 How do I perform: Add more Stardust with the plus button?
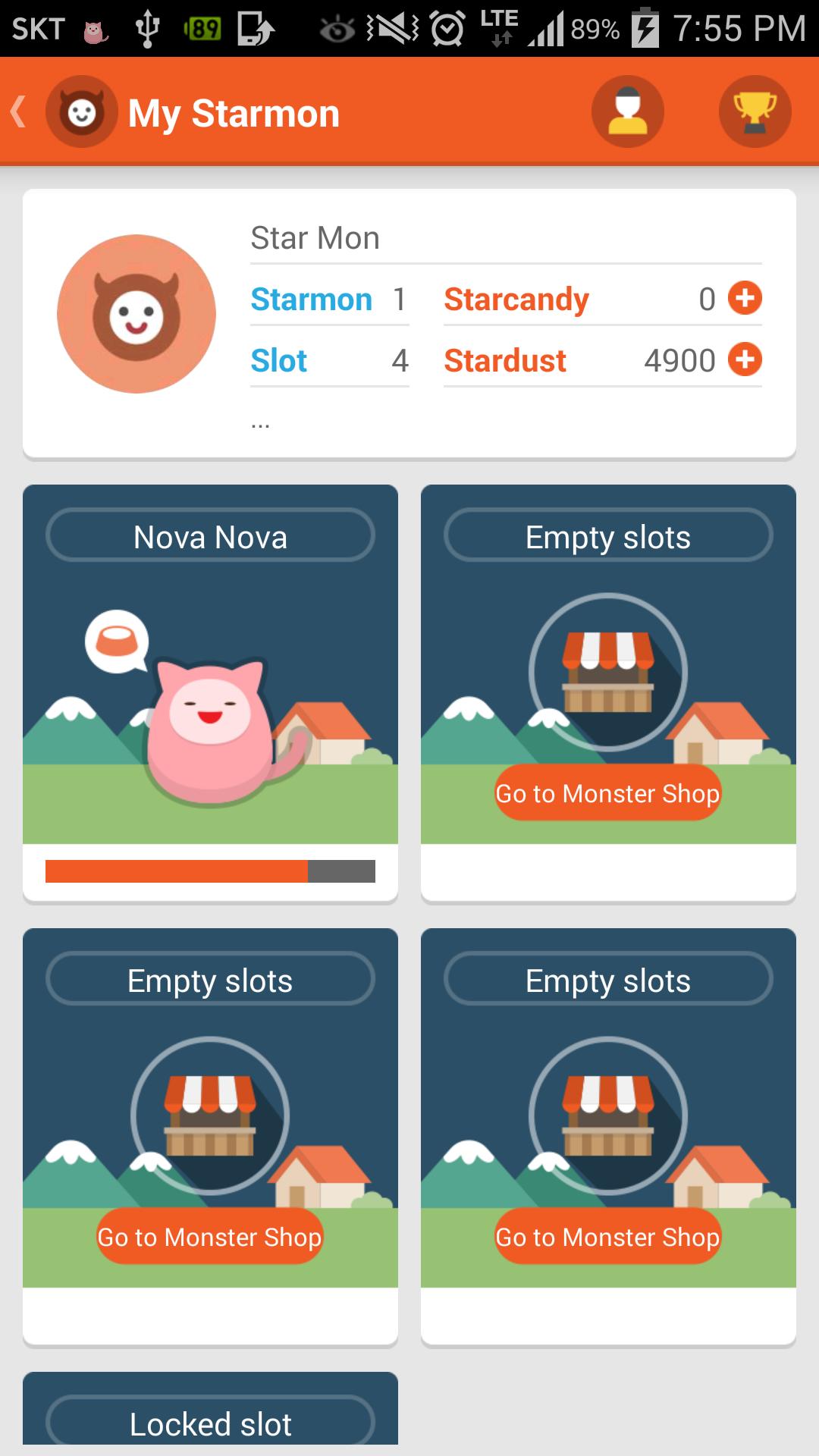[745, 359]
